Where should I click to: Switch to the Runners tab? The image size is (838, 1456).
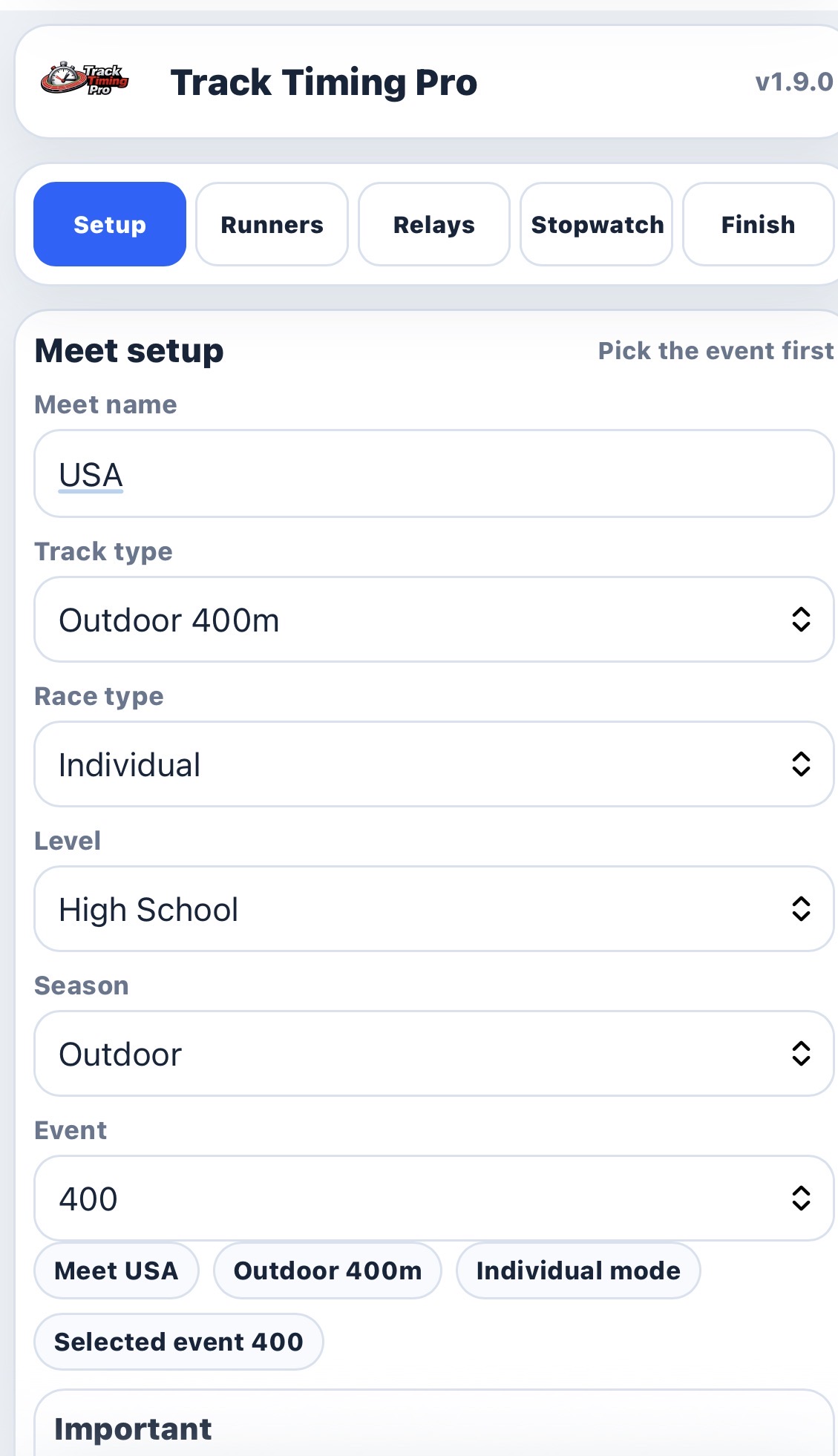point(272,224)
